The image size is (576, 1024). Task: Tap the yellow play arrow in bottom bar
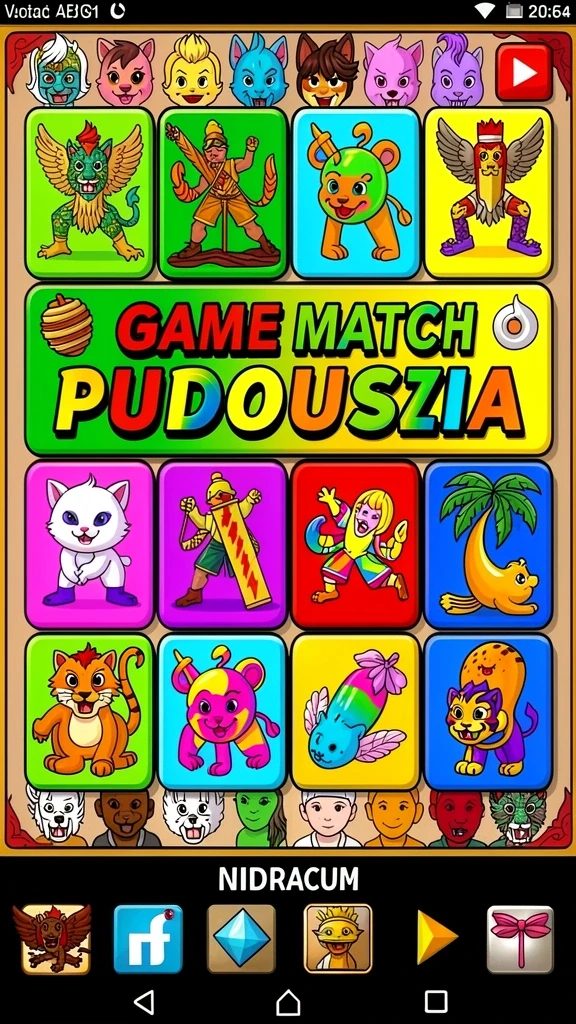[436, 936]
